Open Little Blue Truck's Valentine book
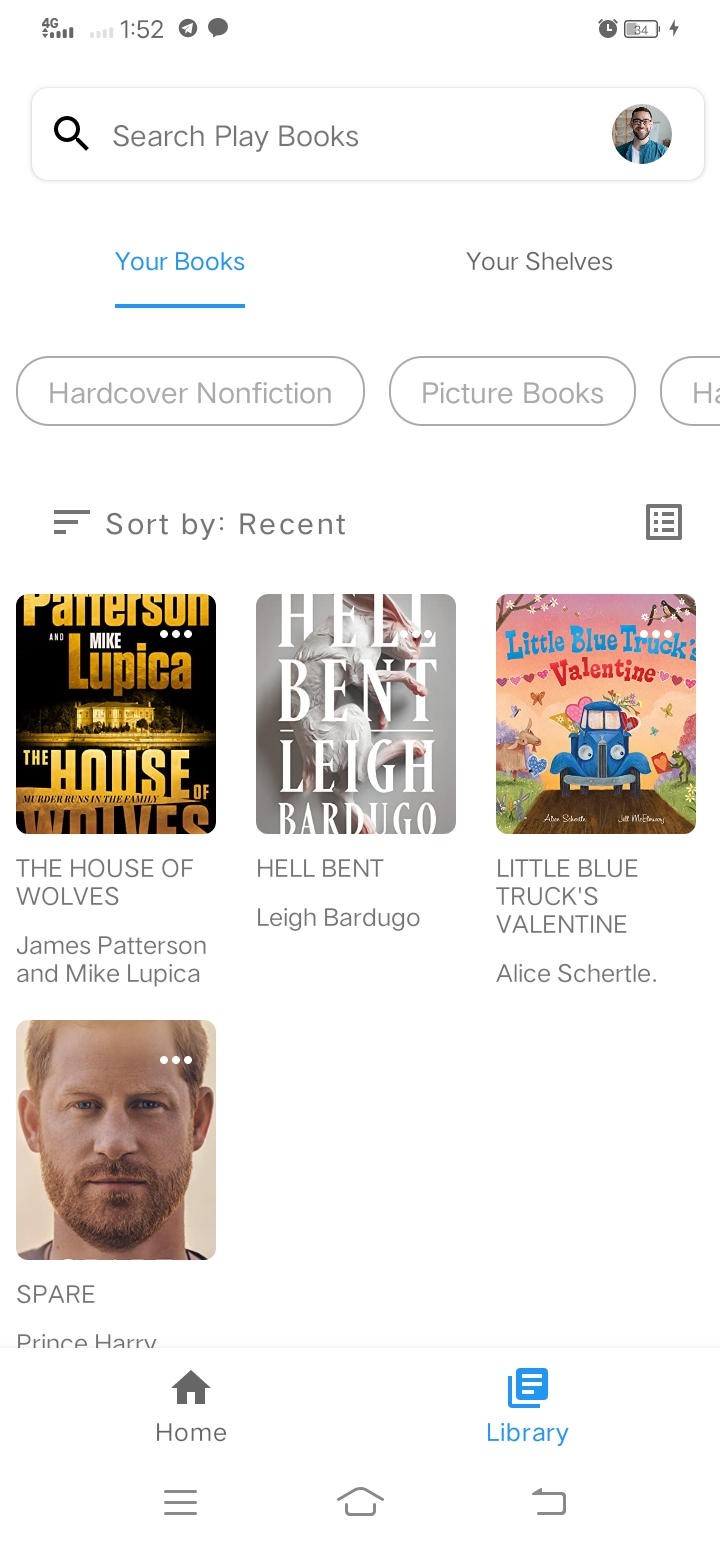Viewport: 720px width, 1544px height. click(x=596, y=714)
